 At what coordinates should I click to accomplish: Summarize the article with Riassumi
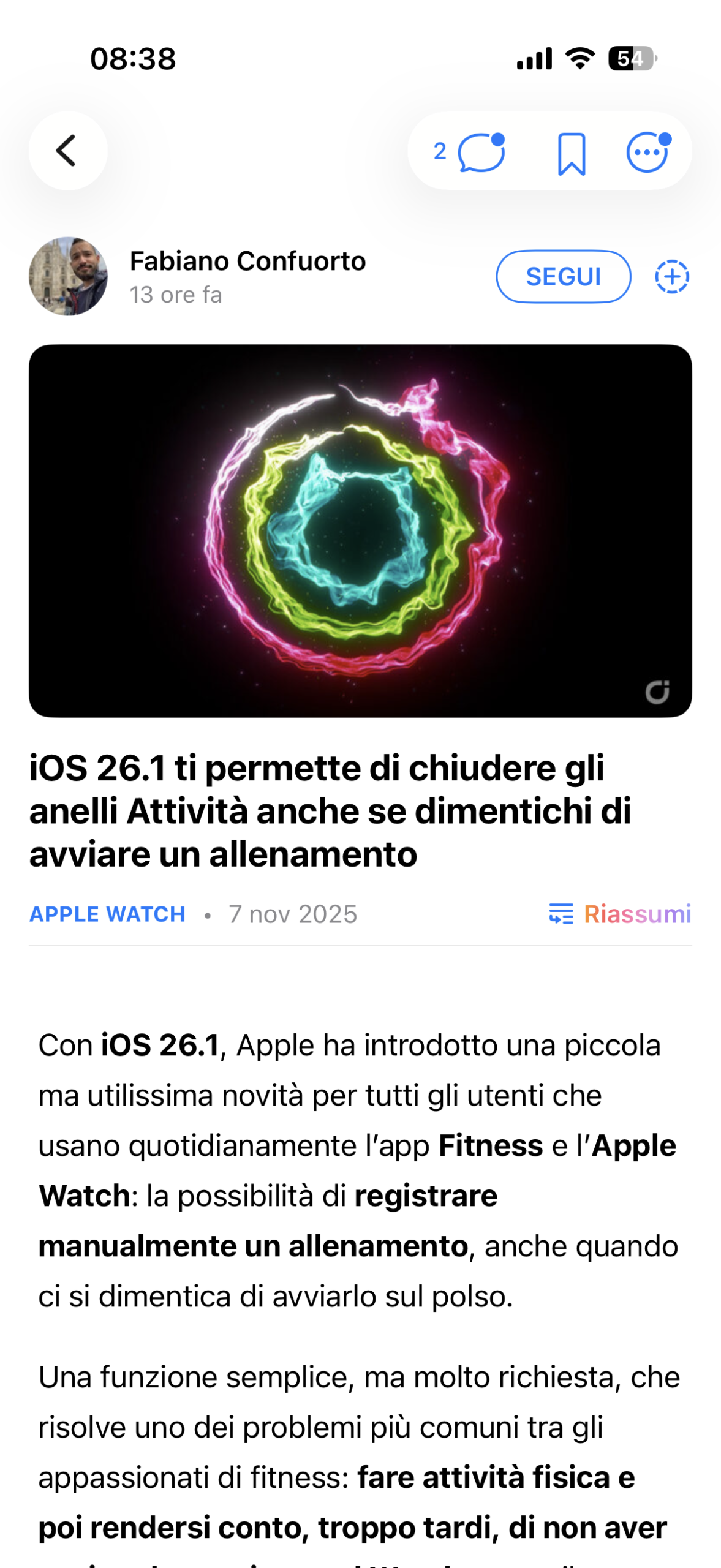click(x=620, y=914)
